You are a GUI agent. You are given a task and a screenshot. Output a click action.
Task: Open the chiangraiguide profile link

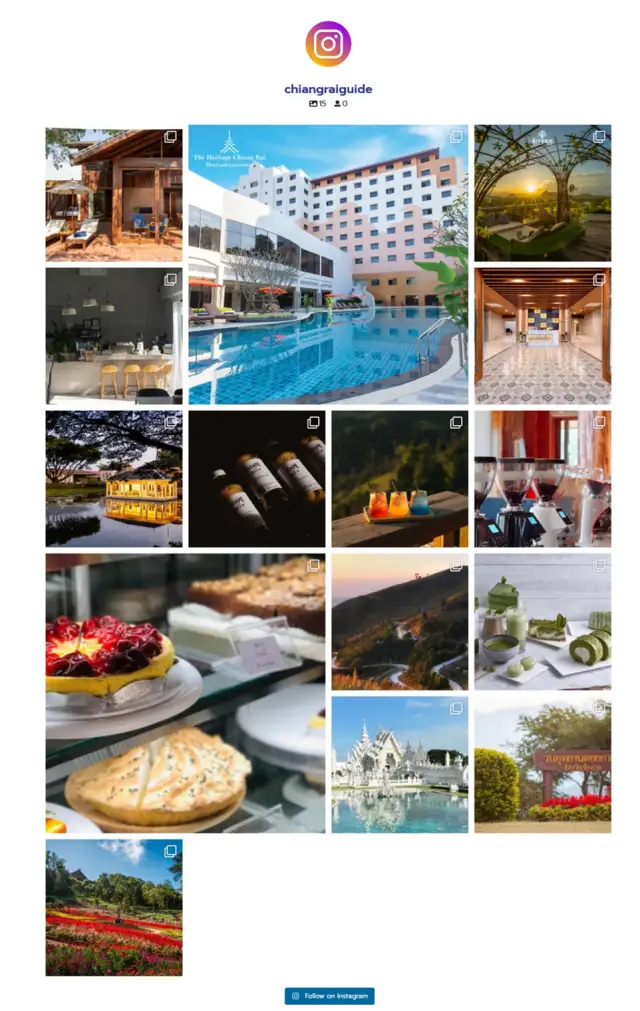[x=328, y=89]
